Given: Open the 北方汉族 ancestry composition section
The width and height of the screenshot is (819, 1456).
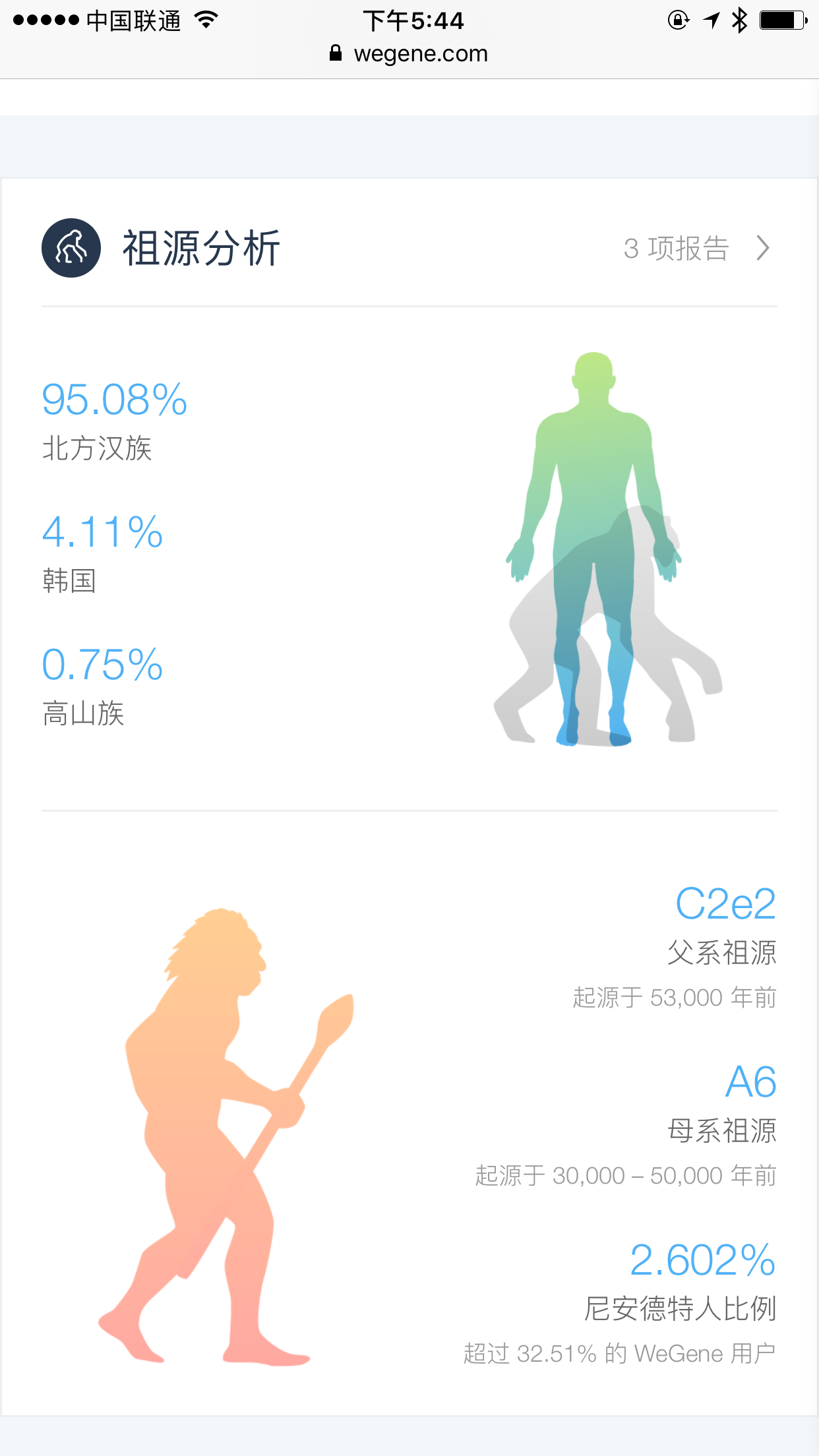Looking at the screenshot, I should coord(115,421).
